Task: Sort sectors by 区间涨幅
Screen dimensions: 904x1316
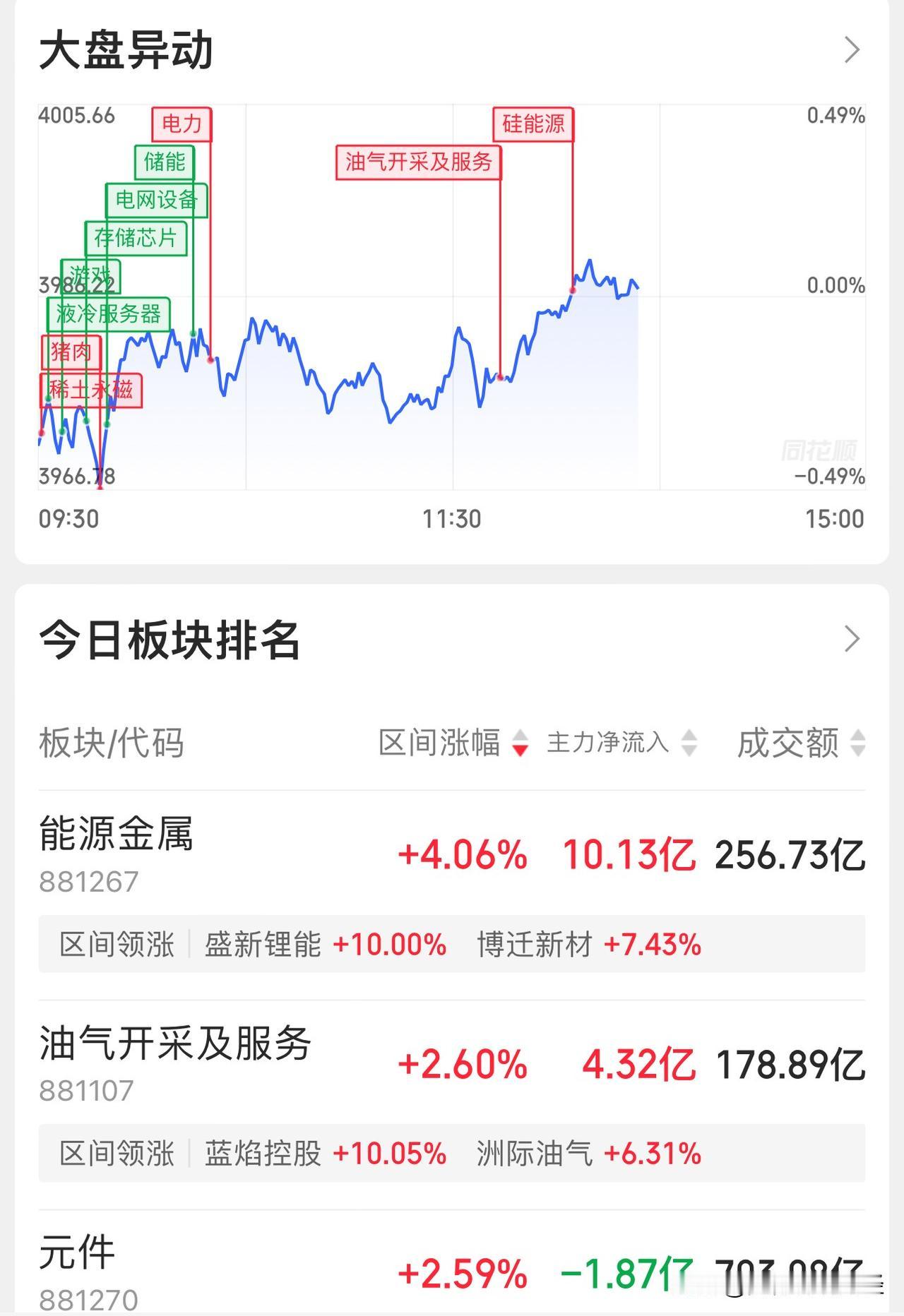Action: (x=453, y=743)
